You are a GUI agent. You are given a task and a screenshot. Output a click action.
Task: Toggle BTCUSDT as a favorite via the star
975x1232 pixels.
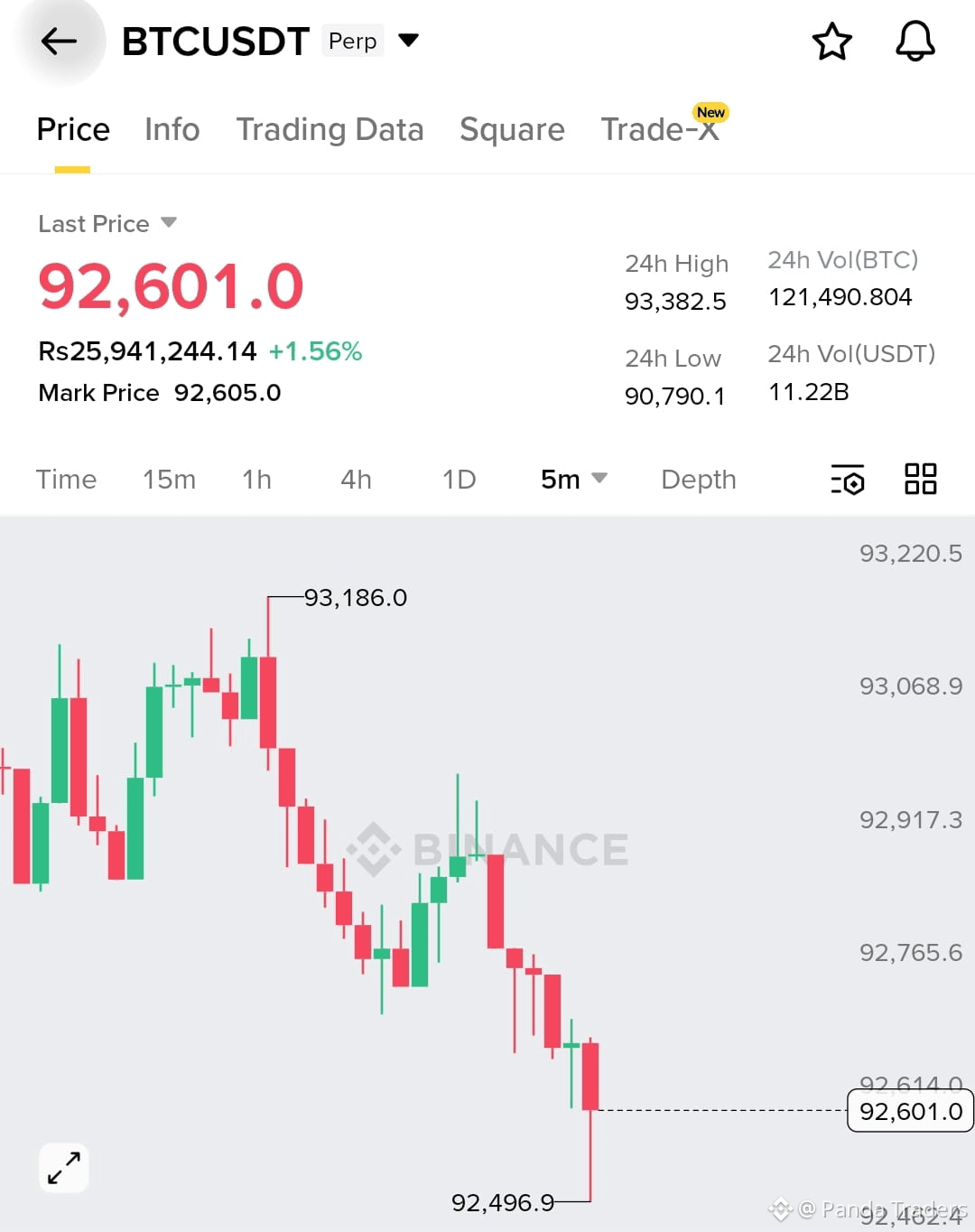tap(831, 41)
